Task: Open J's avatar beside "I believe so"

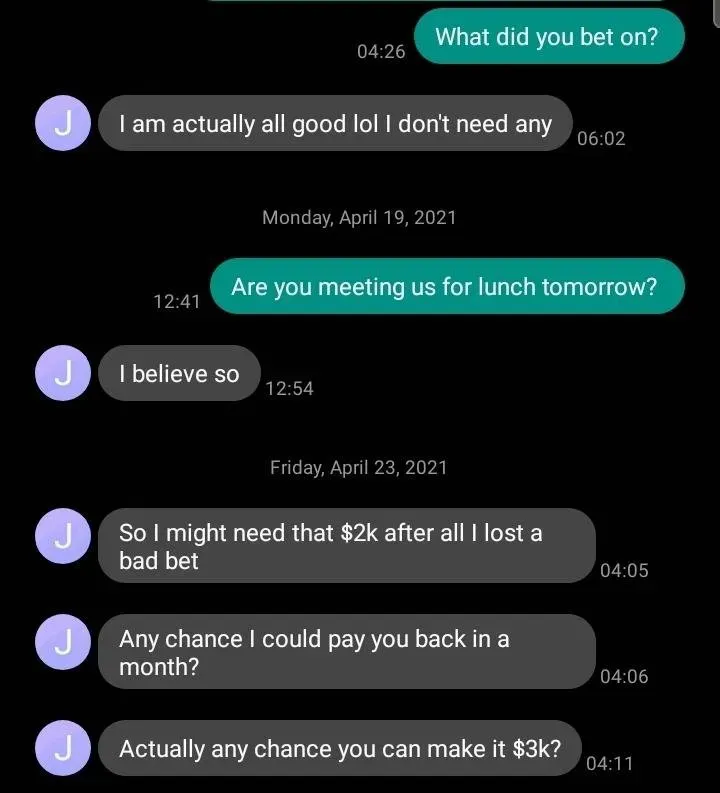Action: click(x=64, y=374)
